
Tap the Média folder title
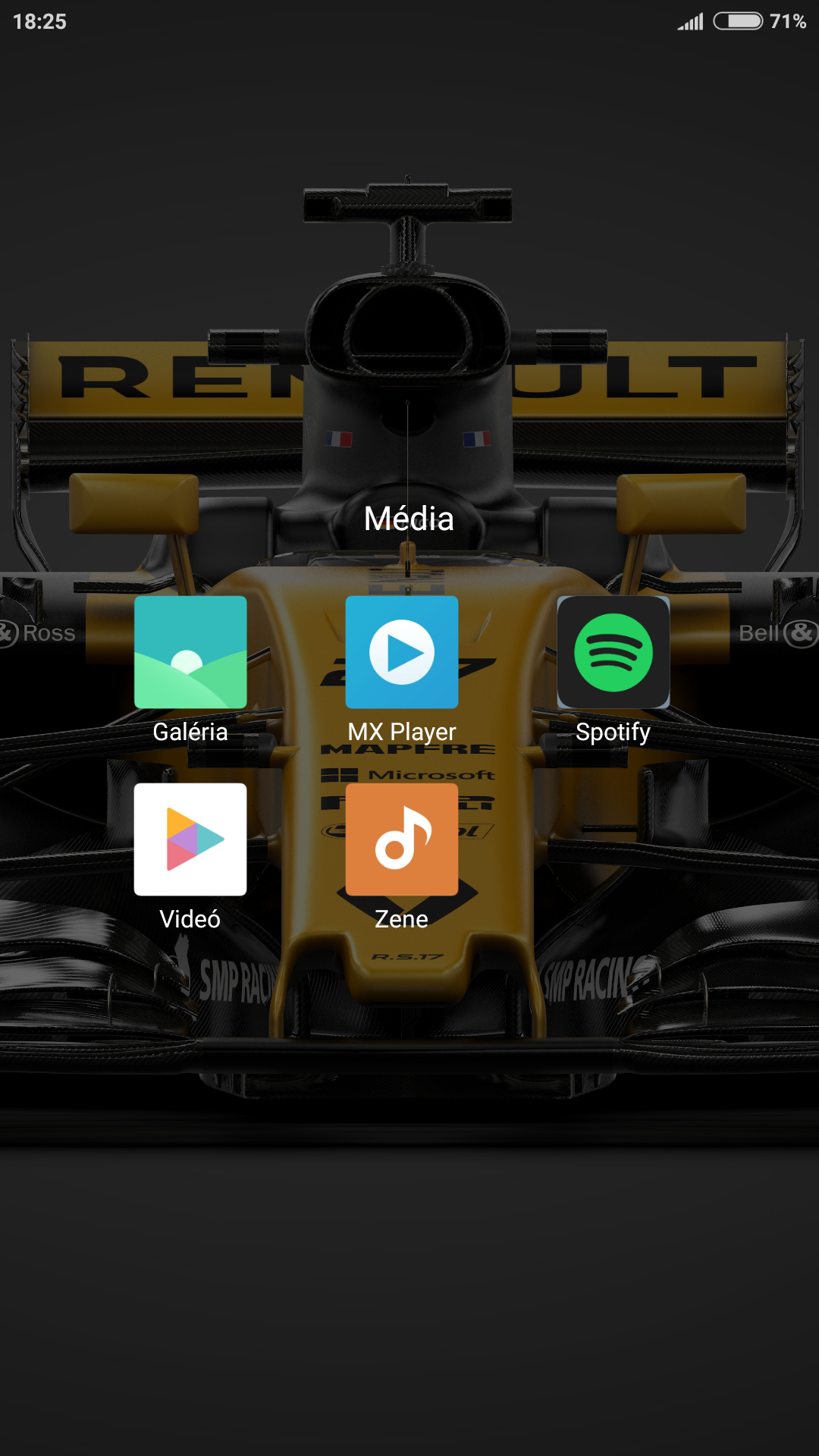409,519
